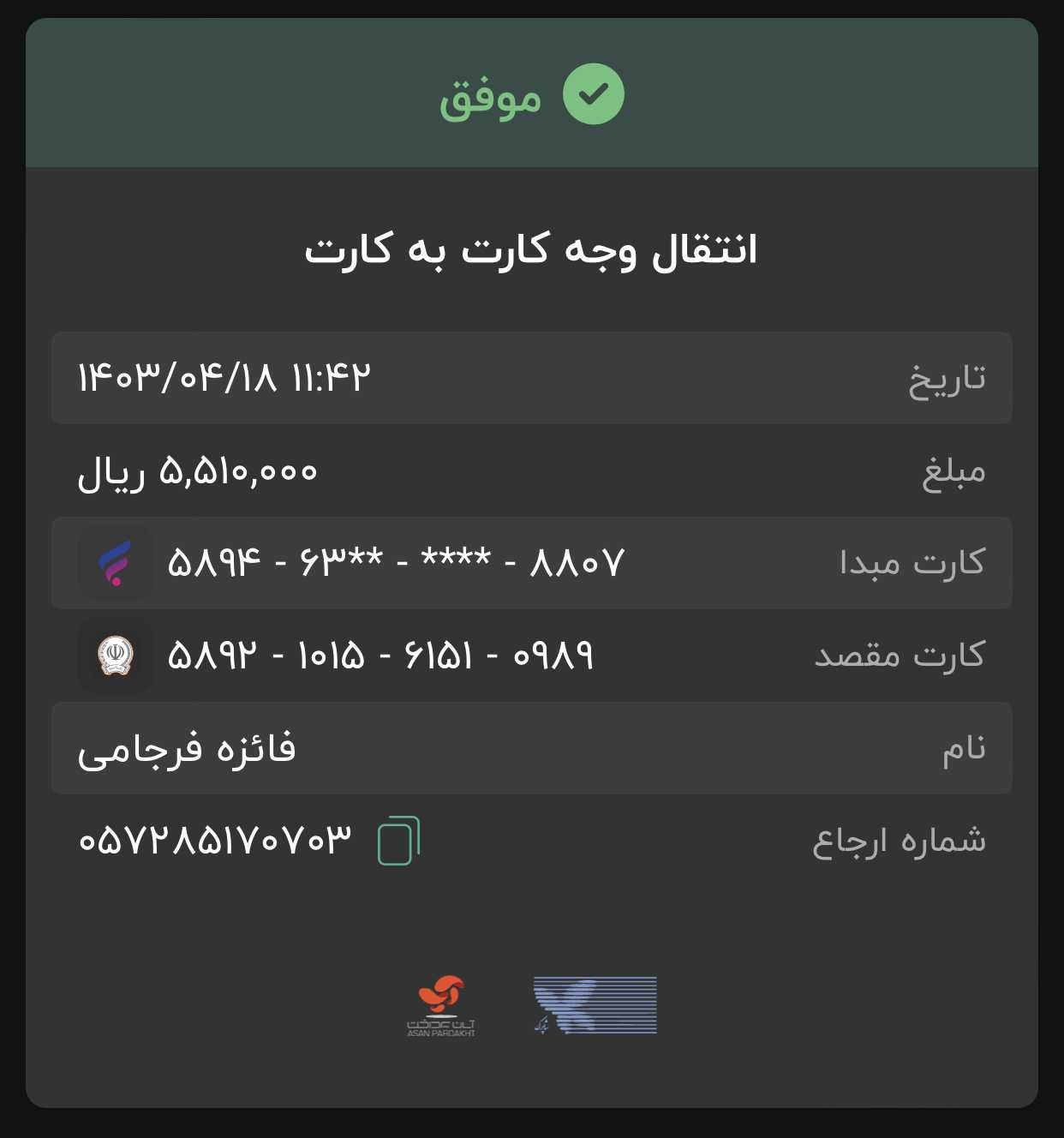Screen dimensions: 1064x1138
Task: Copy the reference number ۰۵۷۲۸۵۱۷۰۷۰۳
Action: click(x=398, y=841)
